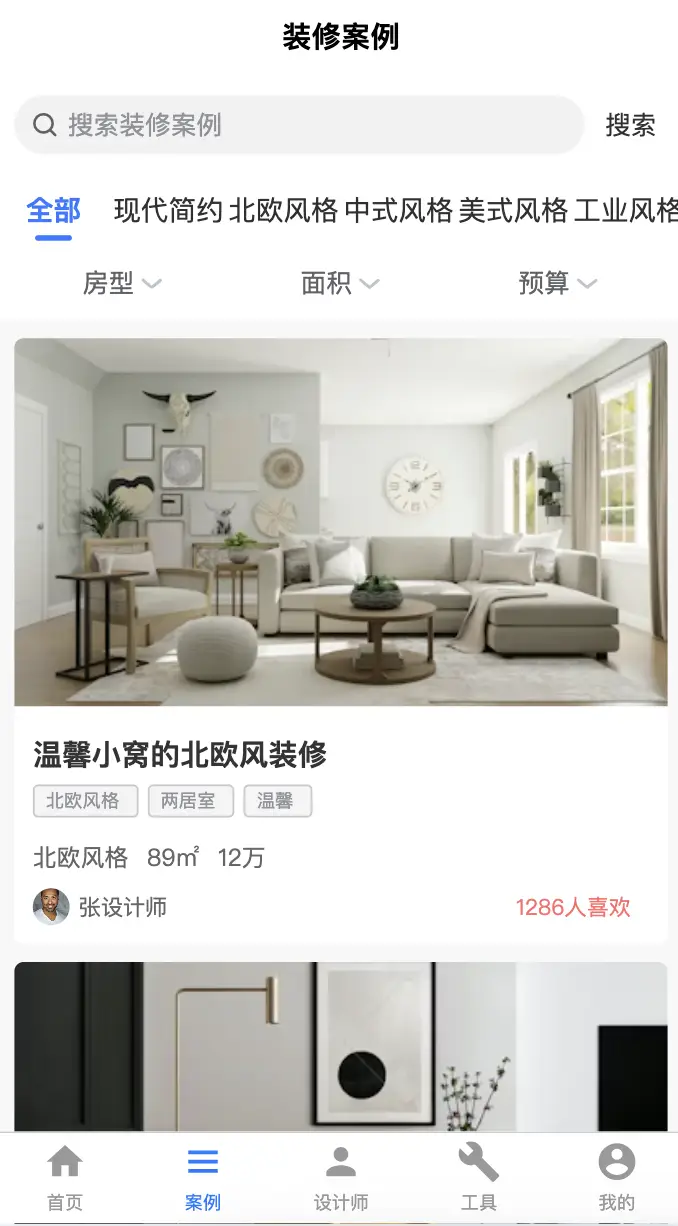The image size is (678, 1226).
Task: Go to the 首页 tab
Action: coord(65,1178)
